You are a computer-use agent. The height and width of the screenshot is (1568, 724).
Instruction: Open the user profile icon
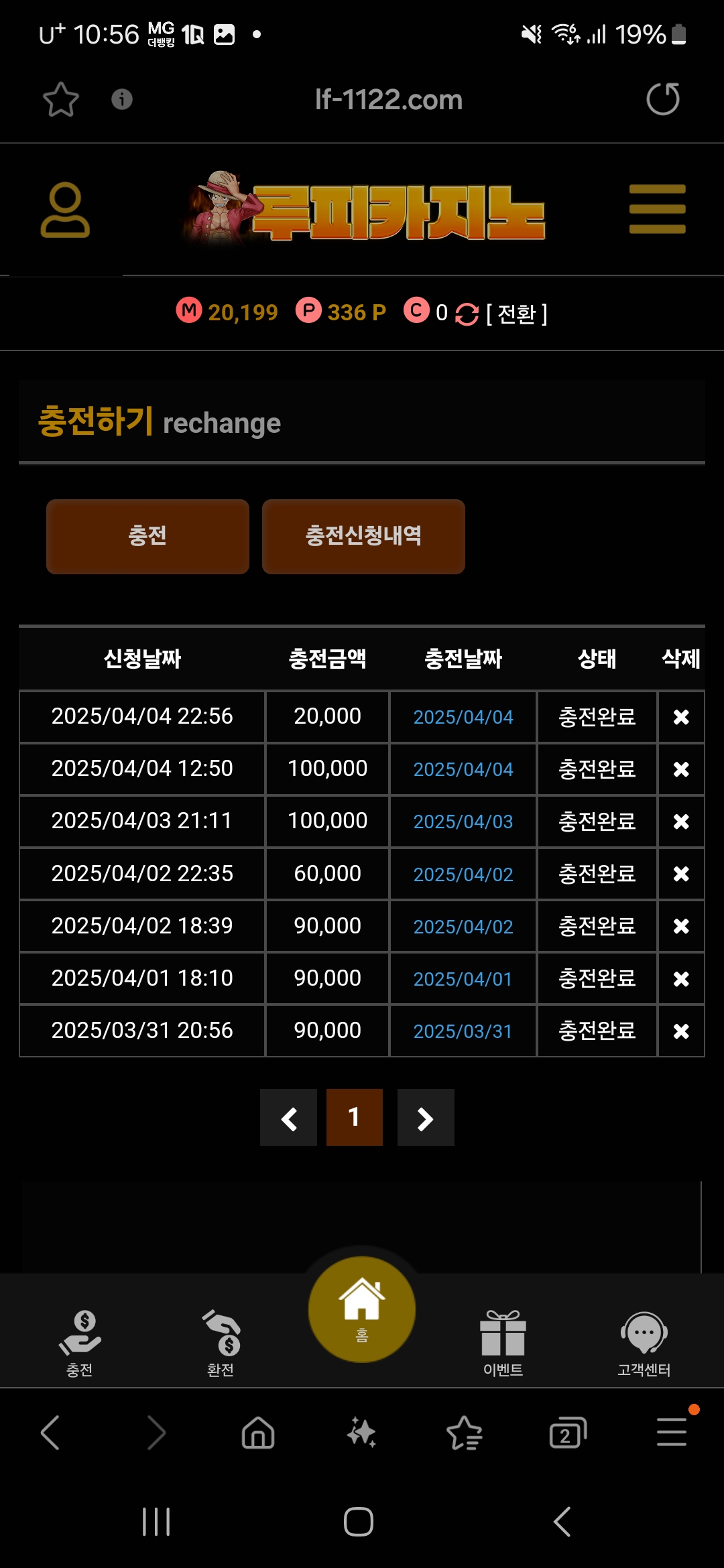[65, 210]
